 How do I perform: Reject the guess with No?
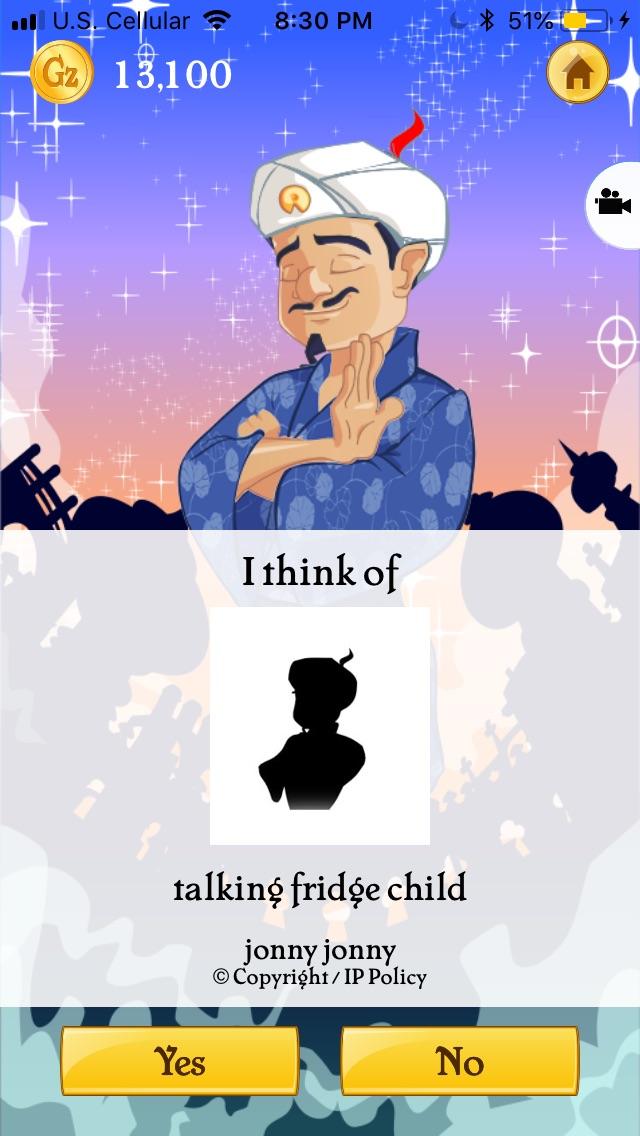(460, 1061)
